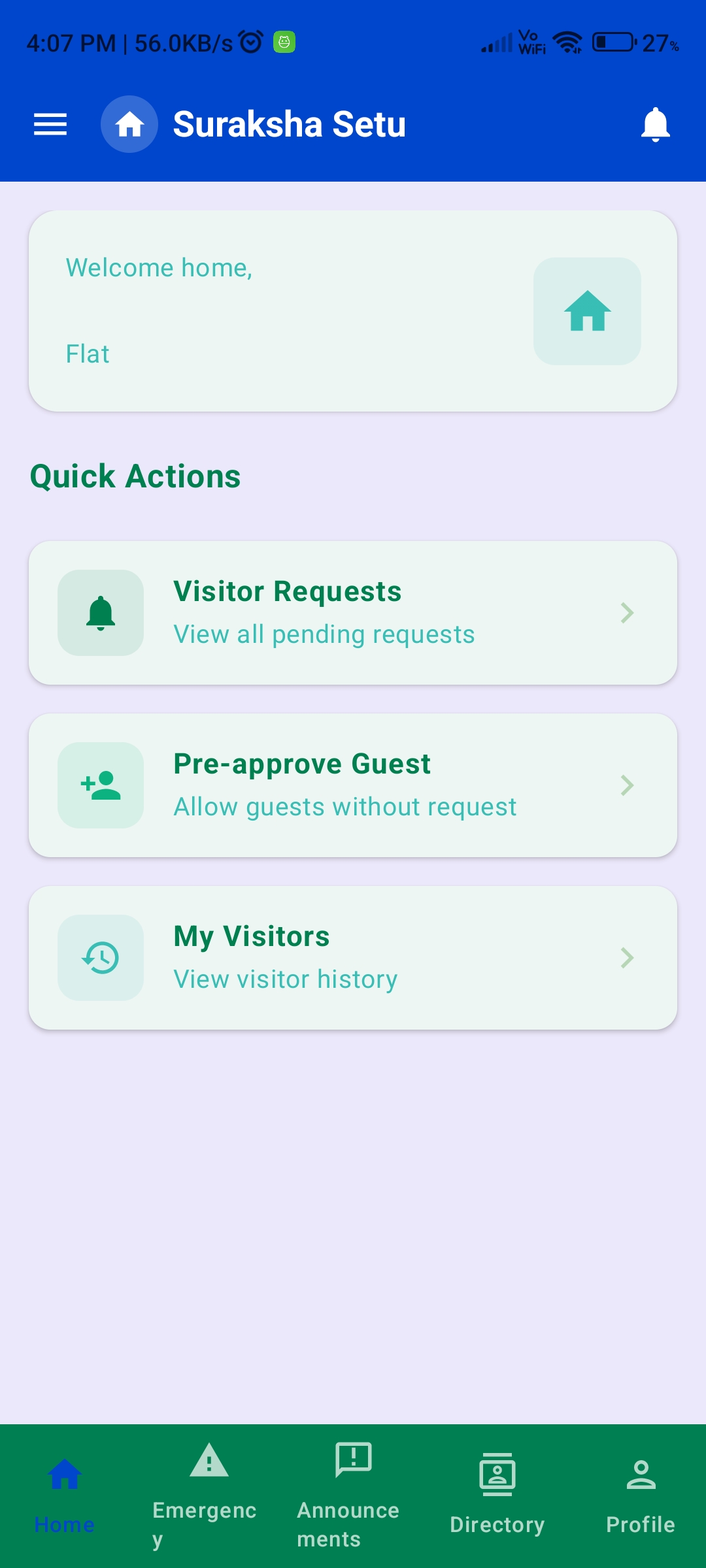
Task: Open the notifications bell
Action: coord(655,124)
